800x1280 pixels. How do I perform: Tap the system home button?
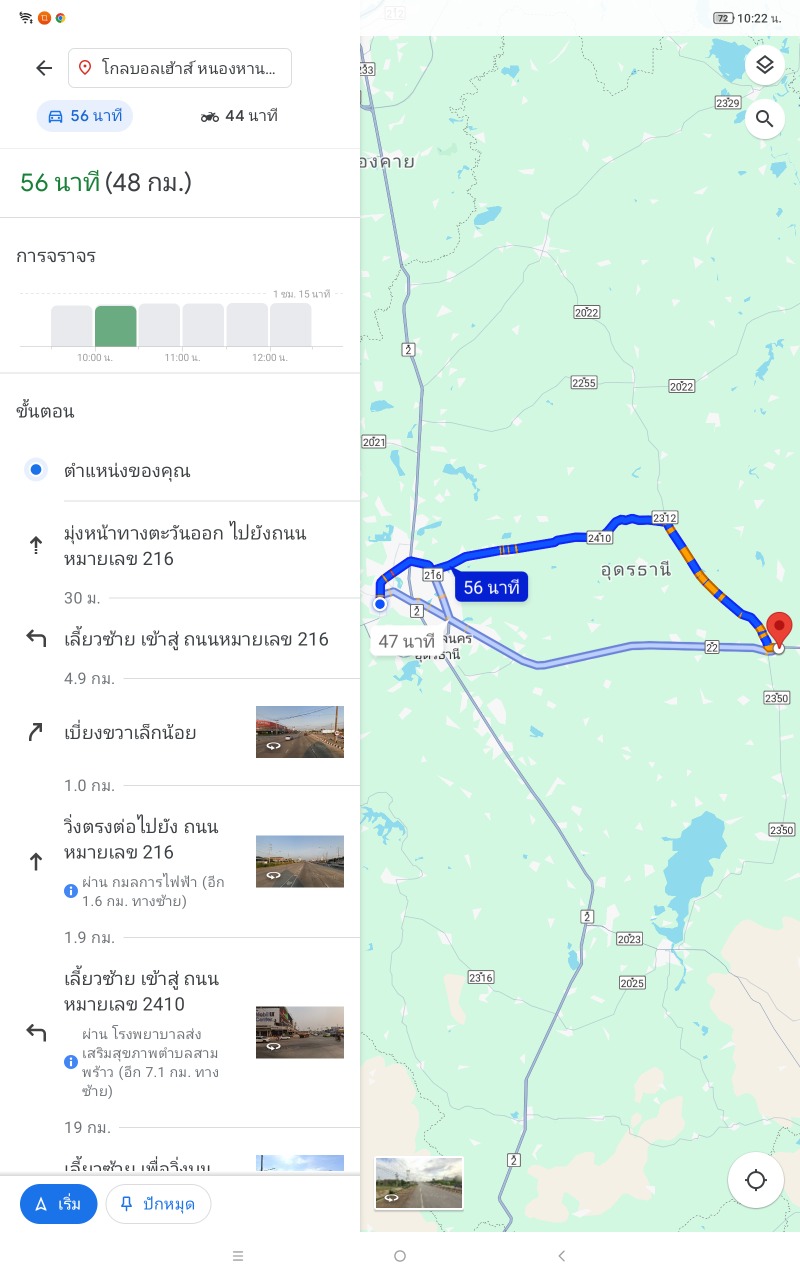click(400, 1256)
